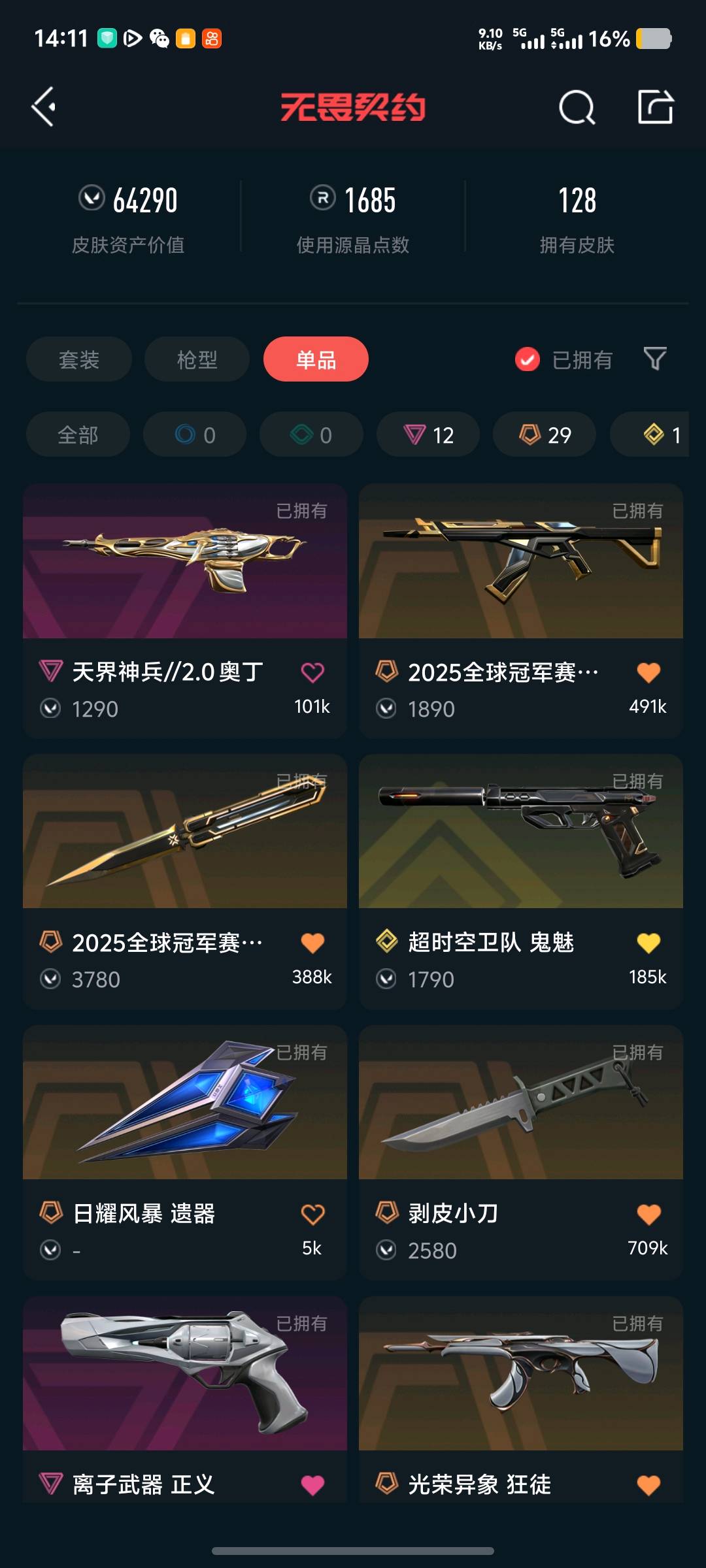The image size is (706, 1568).
Task: Switch to the 枪型 tab
Action: (197, 359)
